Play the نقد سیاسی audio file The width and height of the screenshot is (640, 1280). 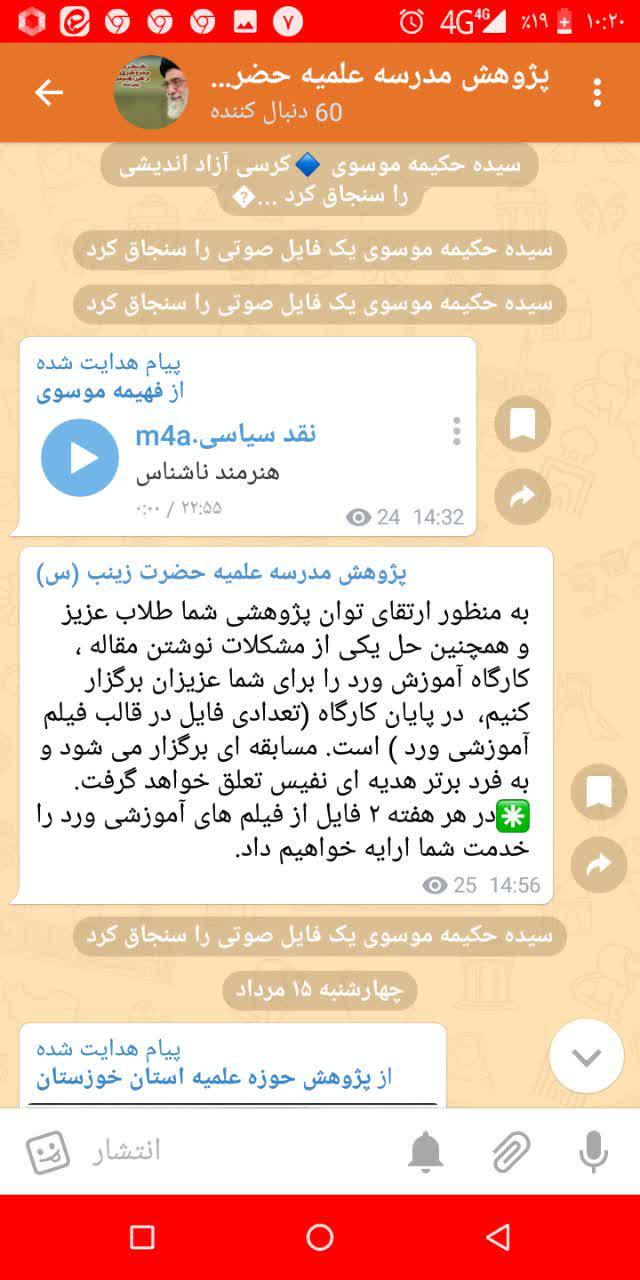80,458
